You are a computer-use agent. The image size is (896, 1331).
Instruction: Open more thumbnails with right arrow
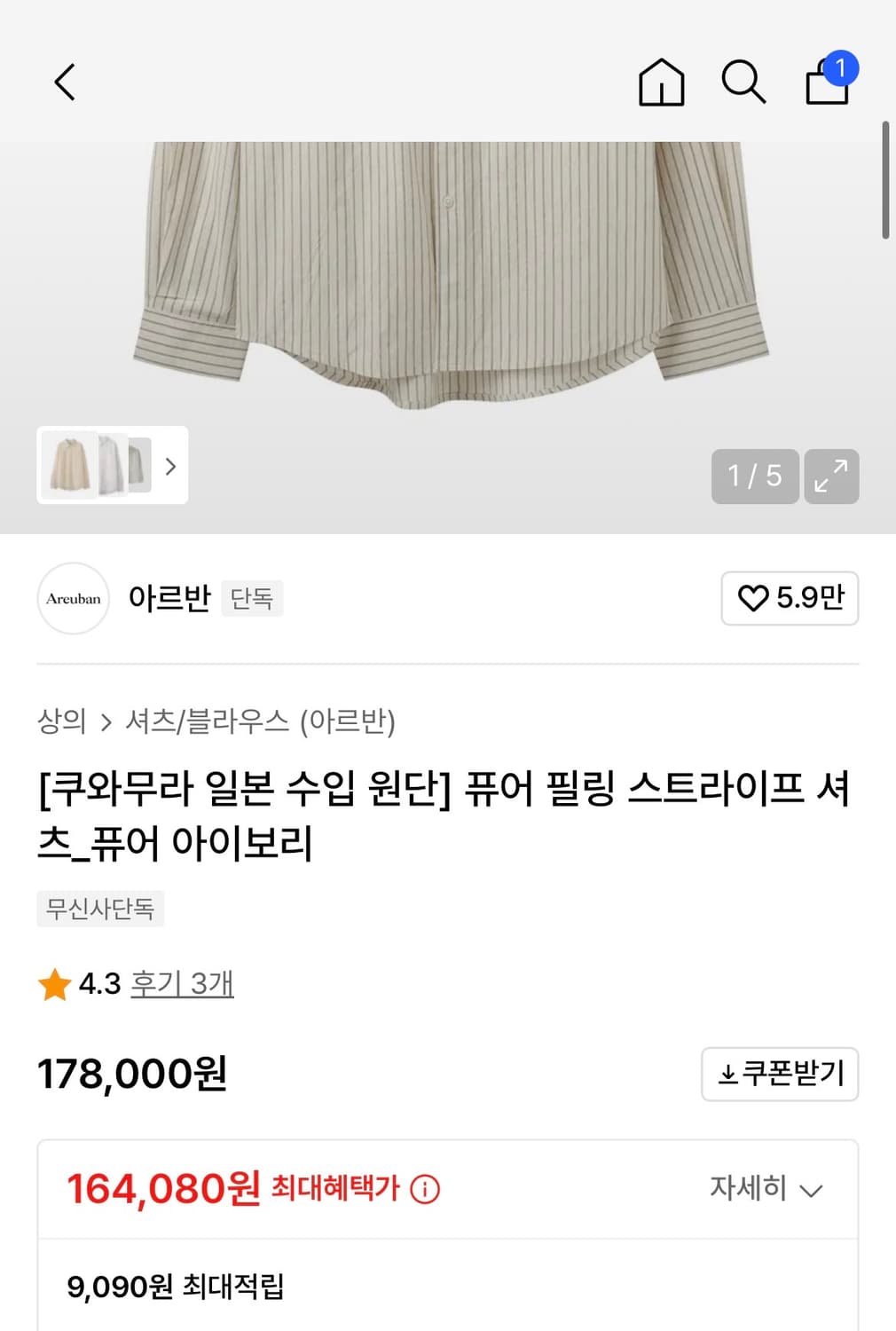click(x=170, y=467)
